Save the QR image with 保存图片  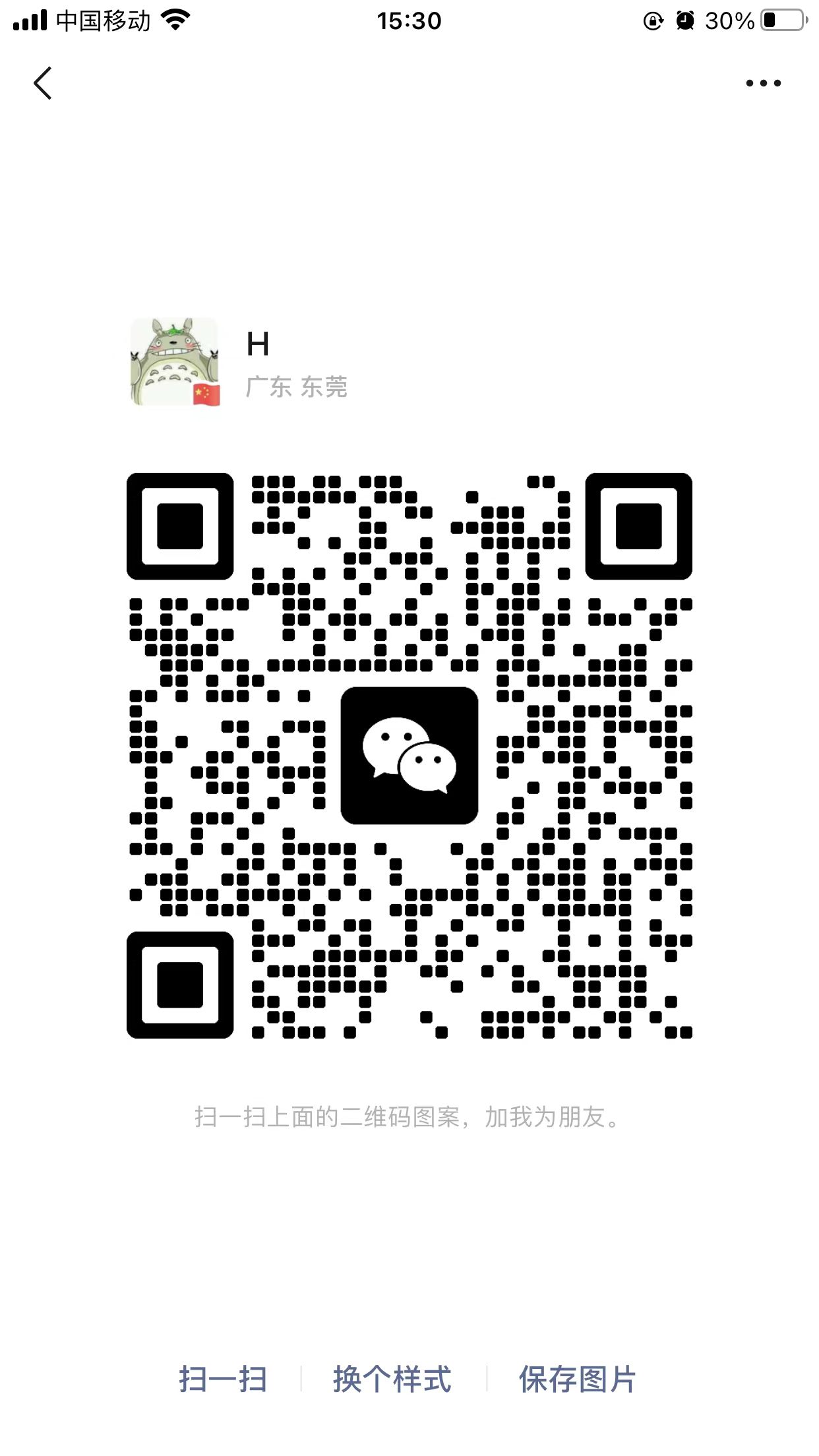[577, 1379]
